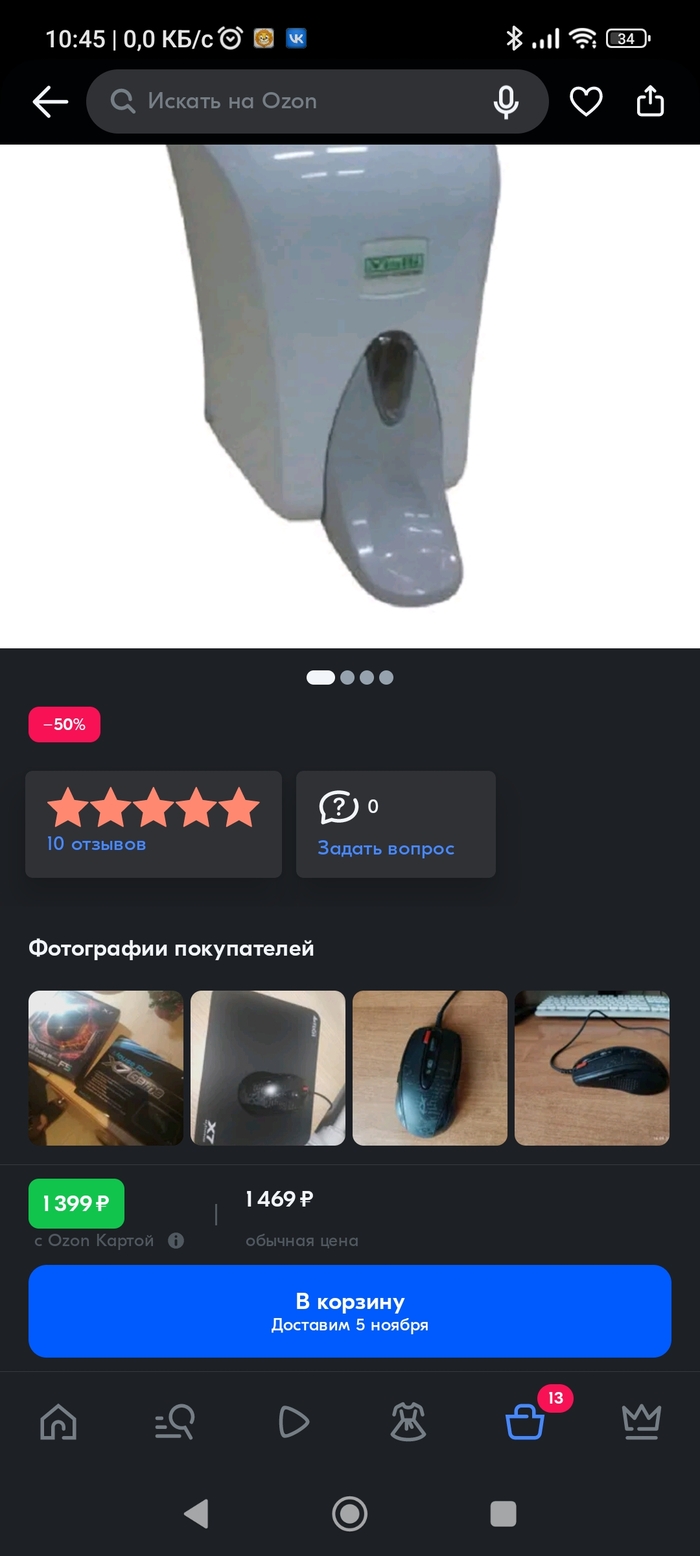Go back using the top arrow

[x=50, y=101]
